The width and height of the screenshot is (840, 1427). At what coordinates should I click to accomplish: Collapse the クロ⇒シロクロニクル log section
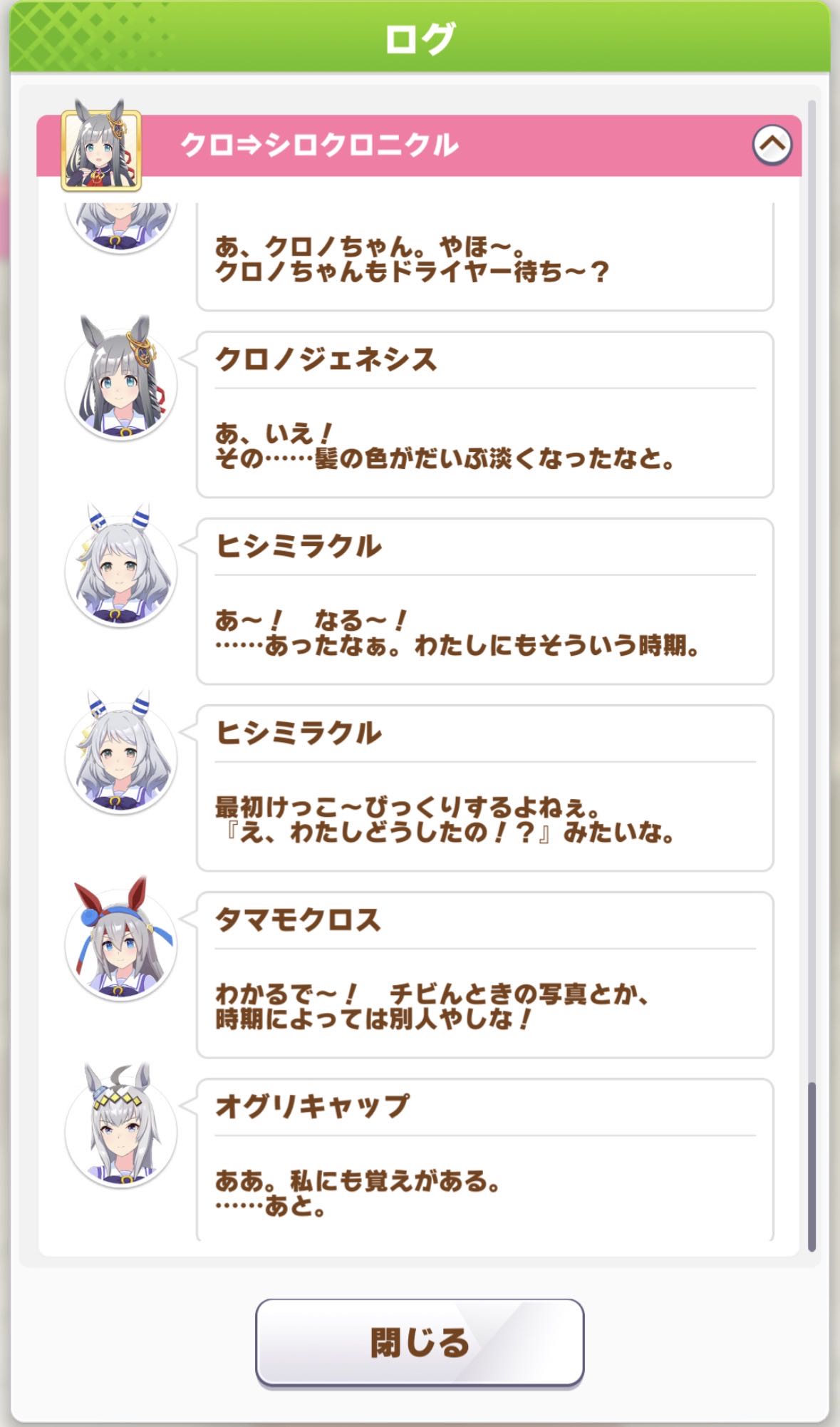(x=772, y=145)
